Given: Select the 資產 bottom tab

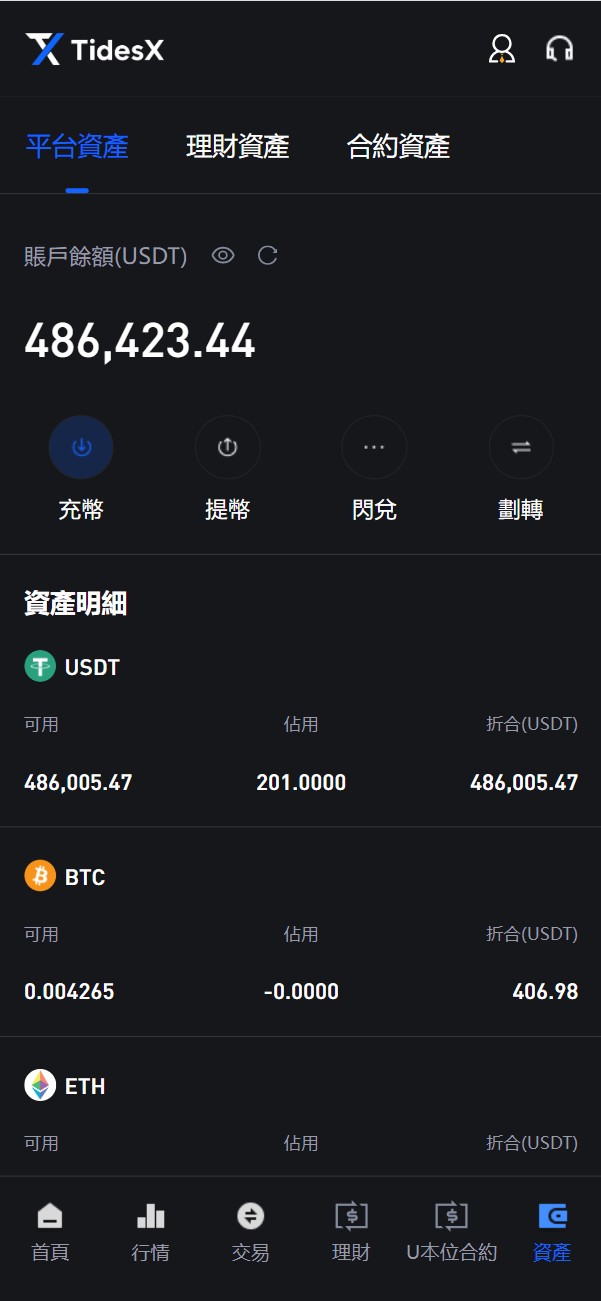Looking at the screenshot, I should (x=552, y=1232).
